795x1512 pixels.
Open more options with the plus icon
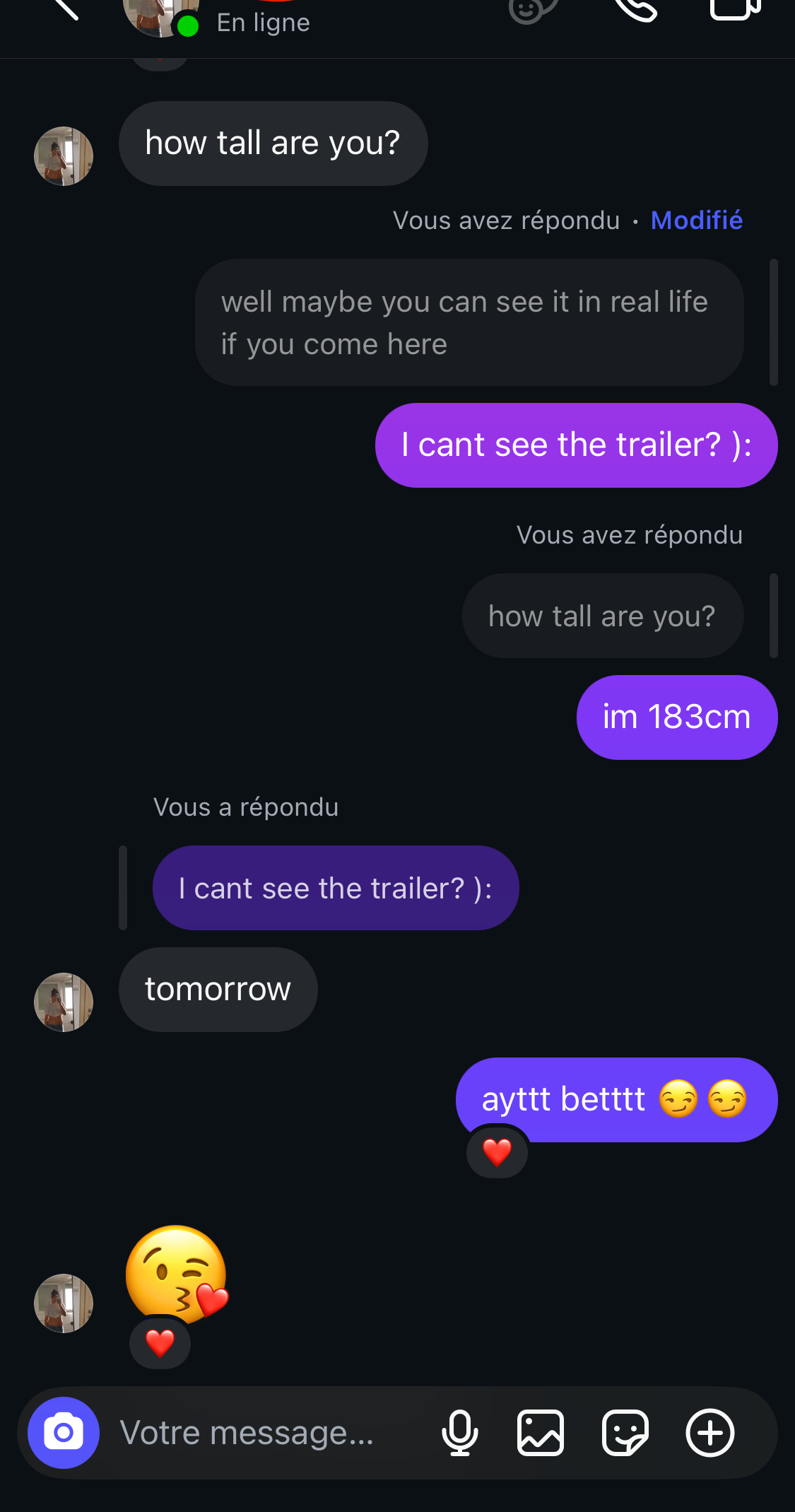pos(710,1433)
